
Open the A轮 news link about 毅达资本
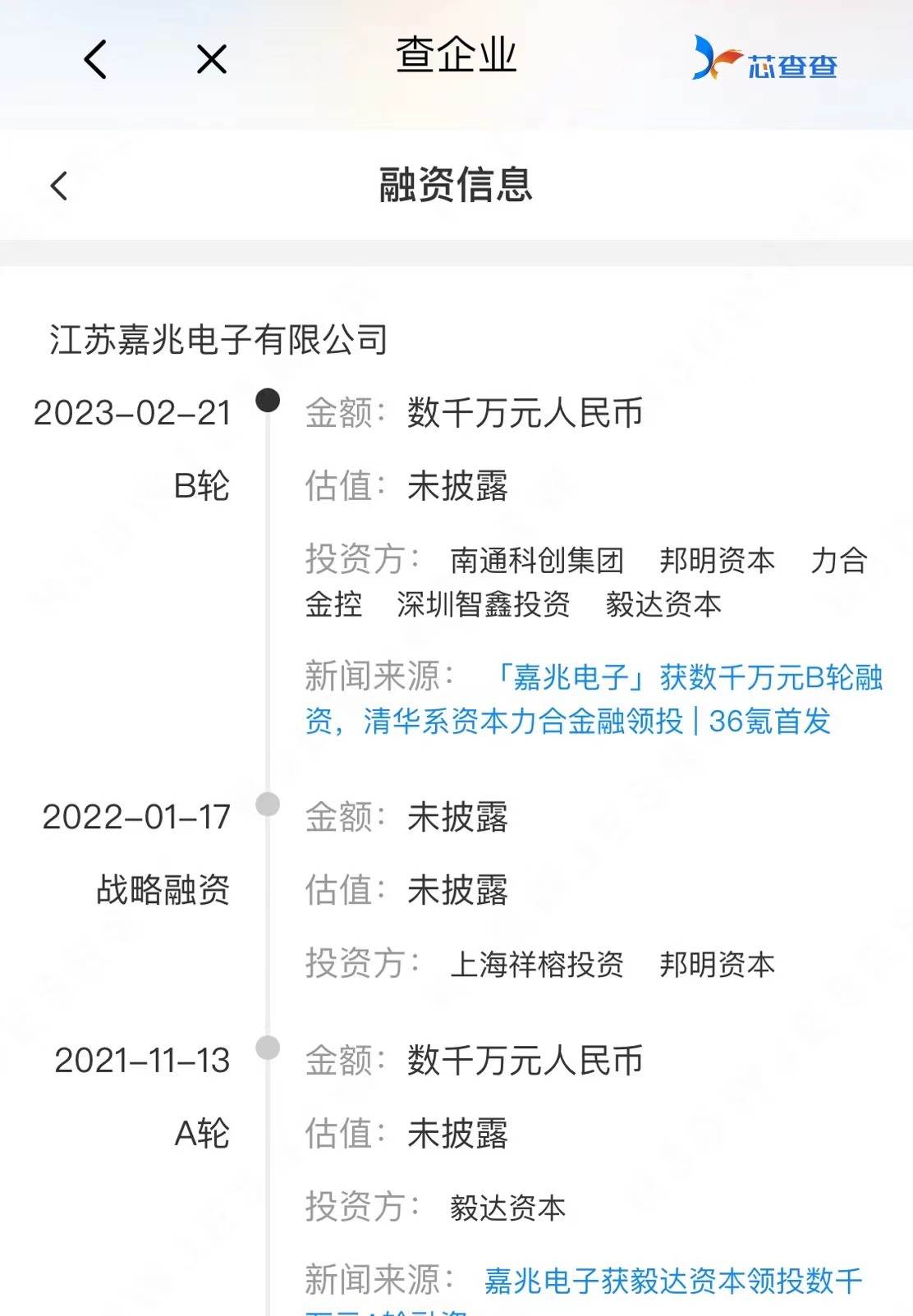(672, 1281)
